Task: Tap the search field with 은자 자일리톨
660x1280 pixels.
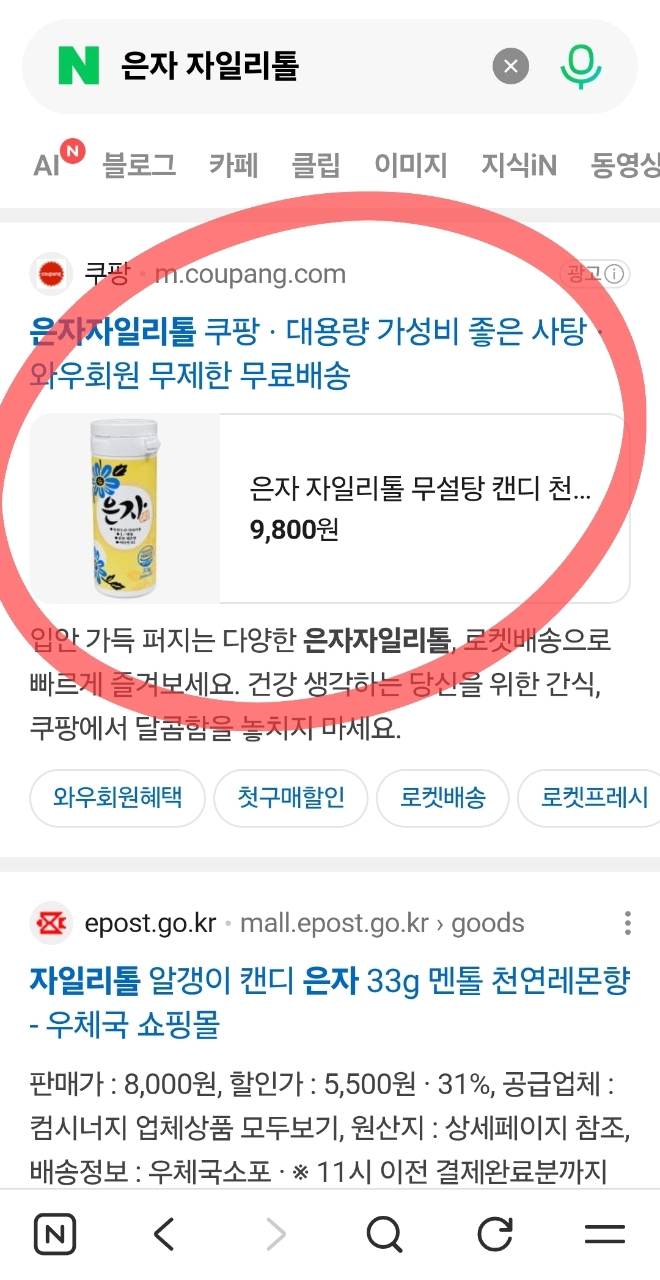Action: click(300, 67)
